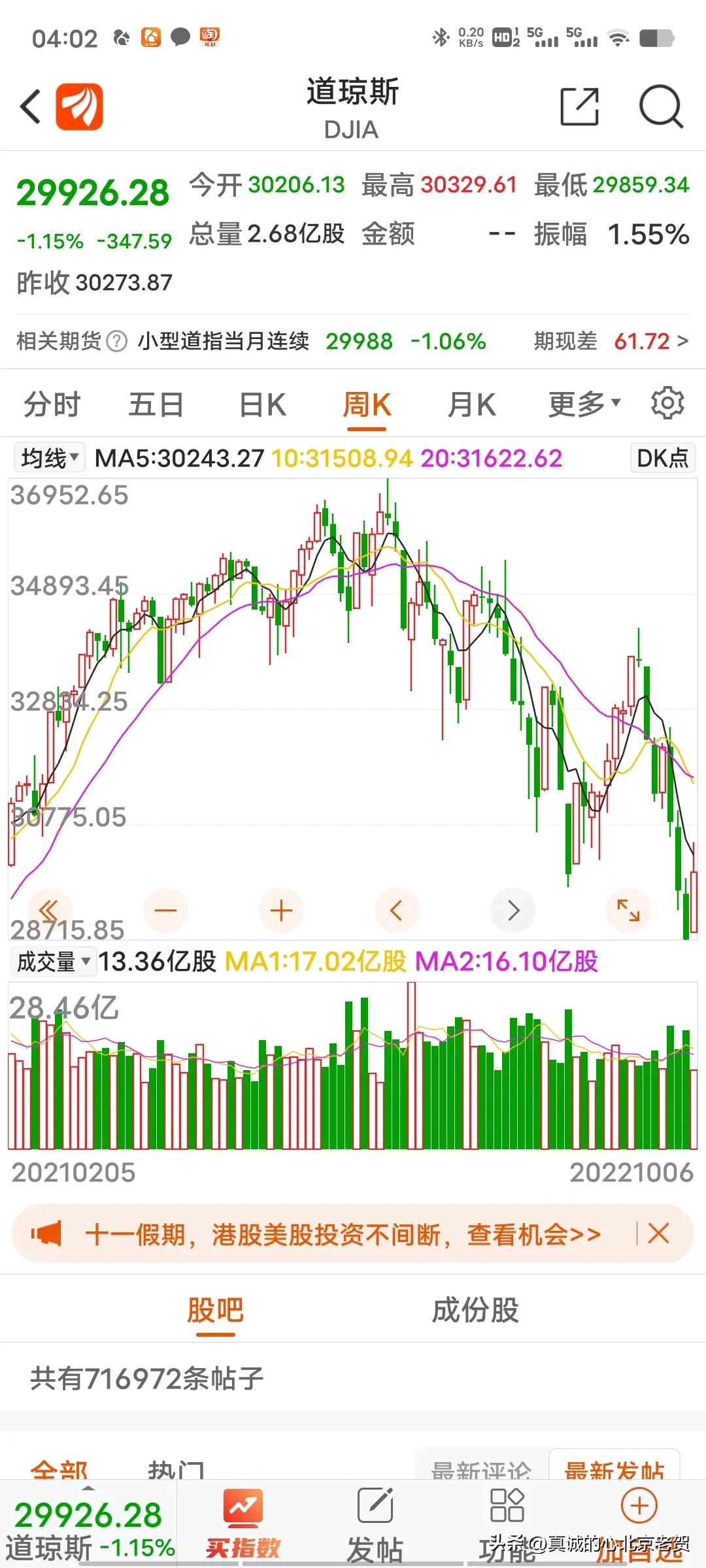Open chart settings gear
The height and width of the screenshot is (1568, 706).
pyautogui.click(x=667, y=403)
